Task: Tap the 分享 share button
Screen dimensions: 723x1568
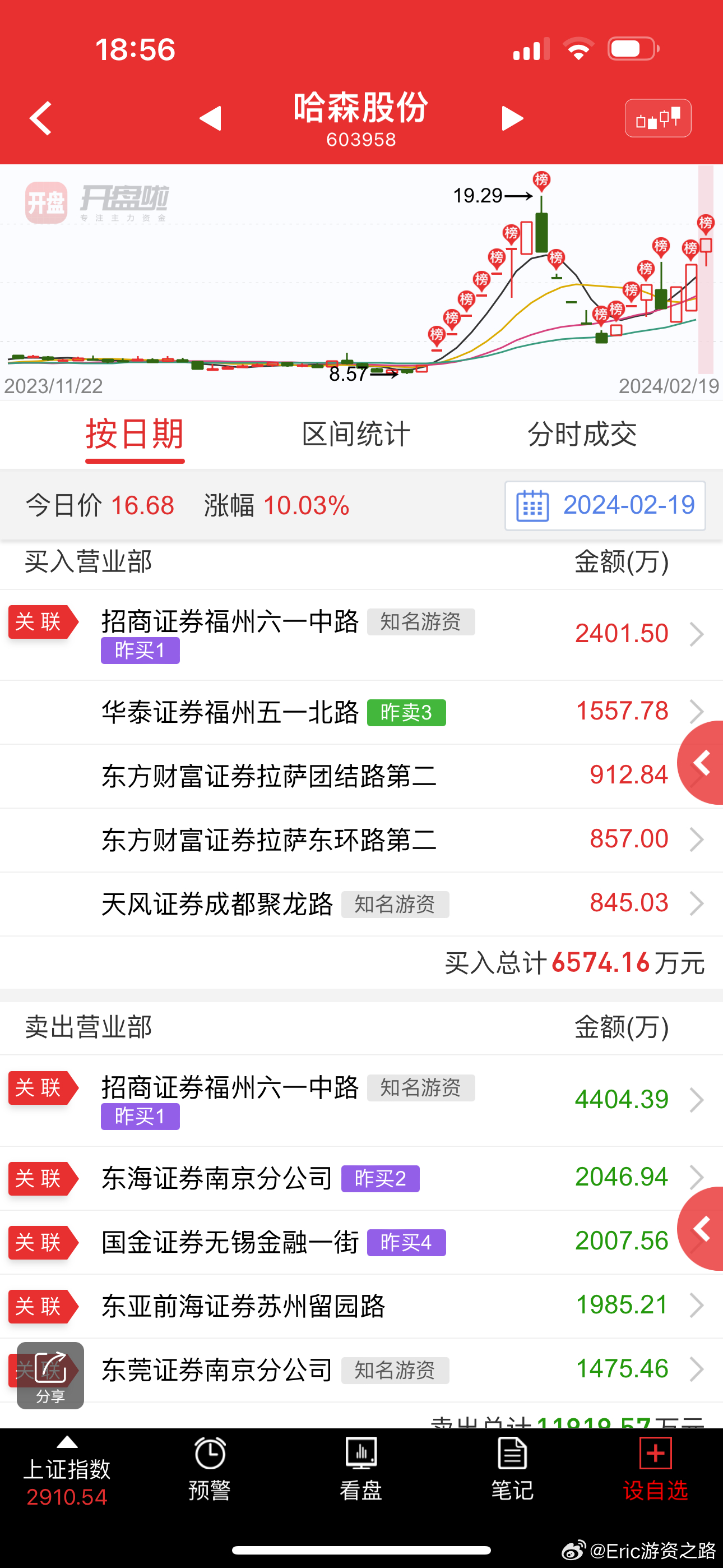Action: tap(50, 1375)
